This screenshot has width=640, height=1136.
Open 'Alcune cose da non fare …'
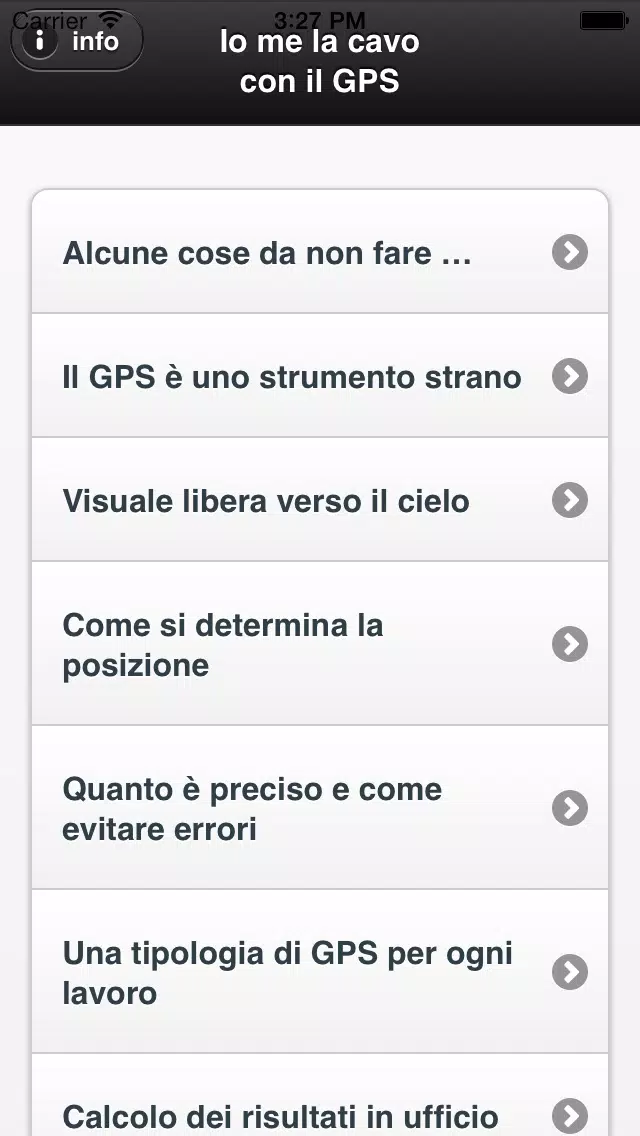(x=320, y=251)
